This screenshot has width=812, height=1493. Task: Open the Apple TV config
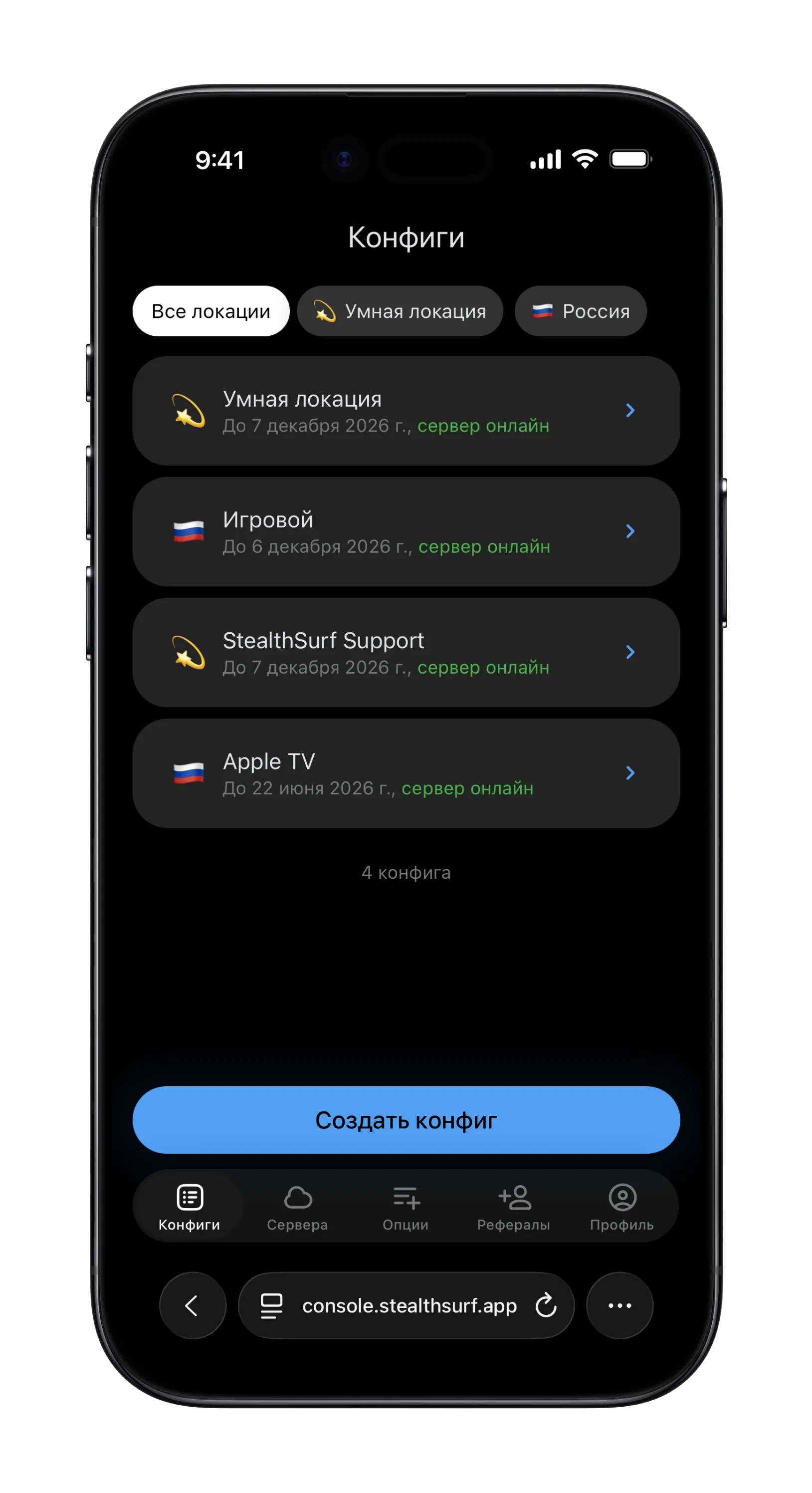pyautogui.click(x=406, y=773)
